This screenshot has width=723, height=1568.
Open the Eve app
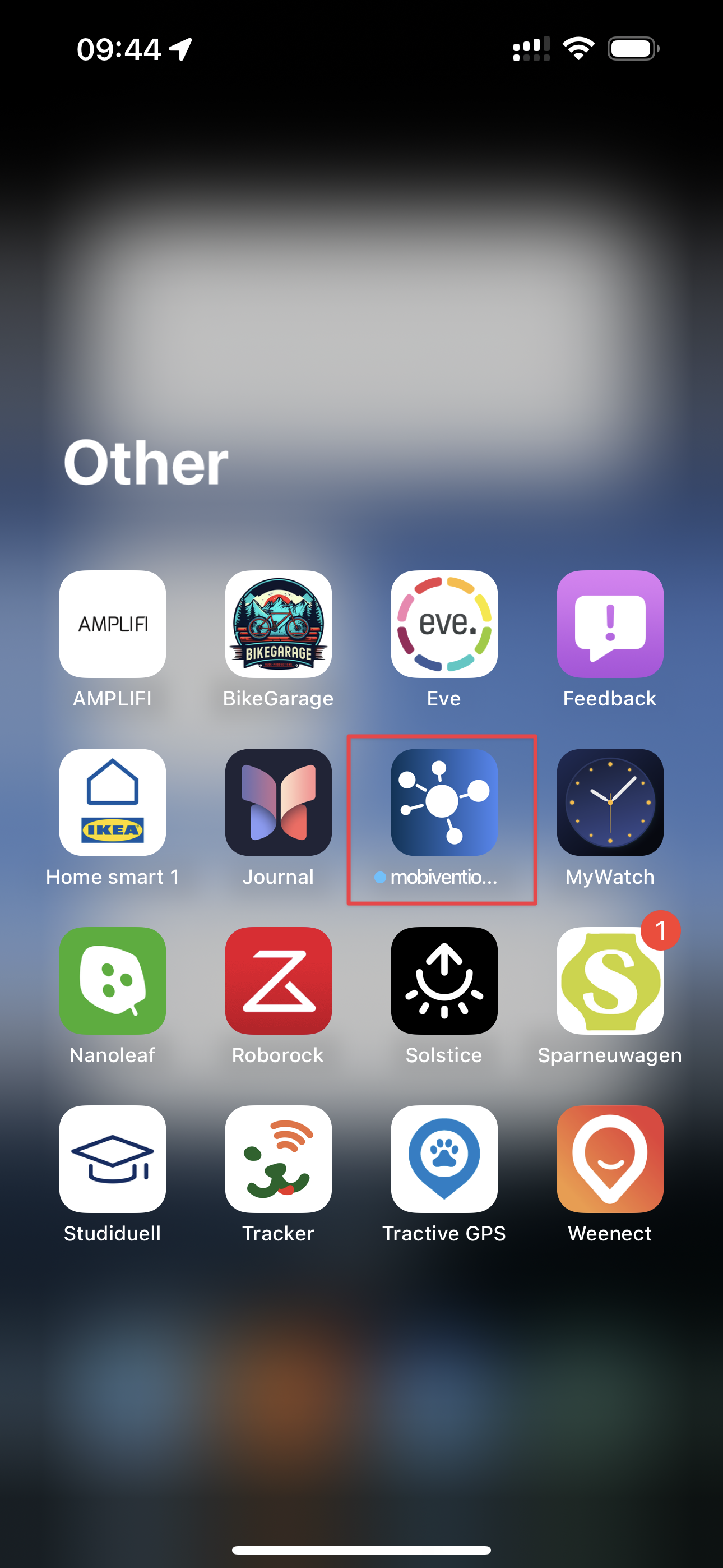[444, 624]
